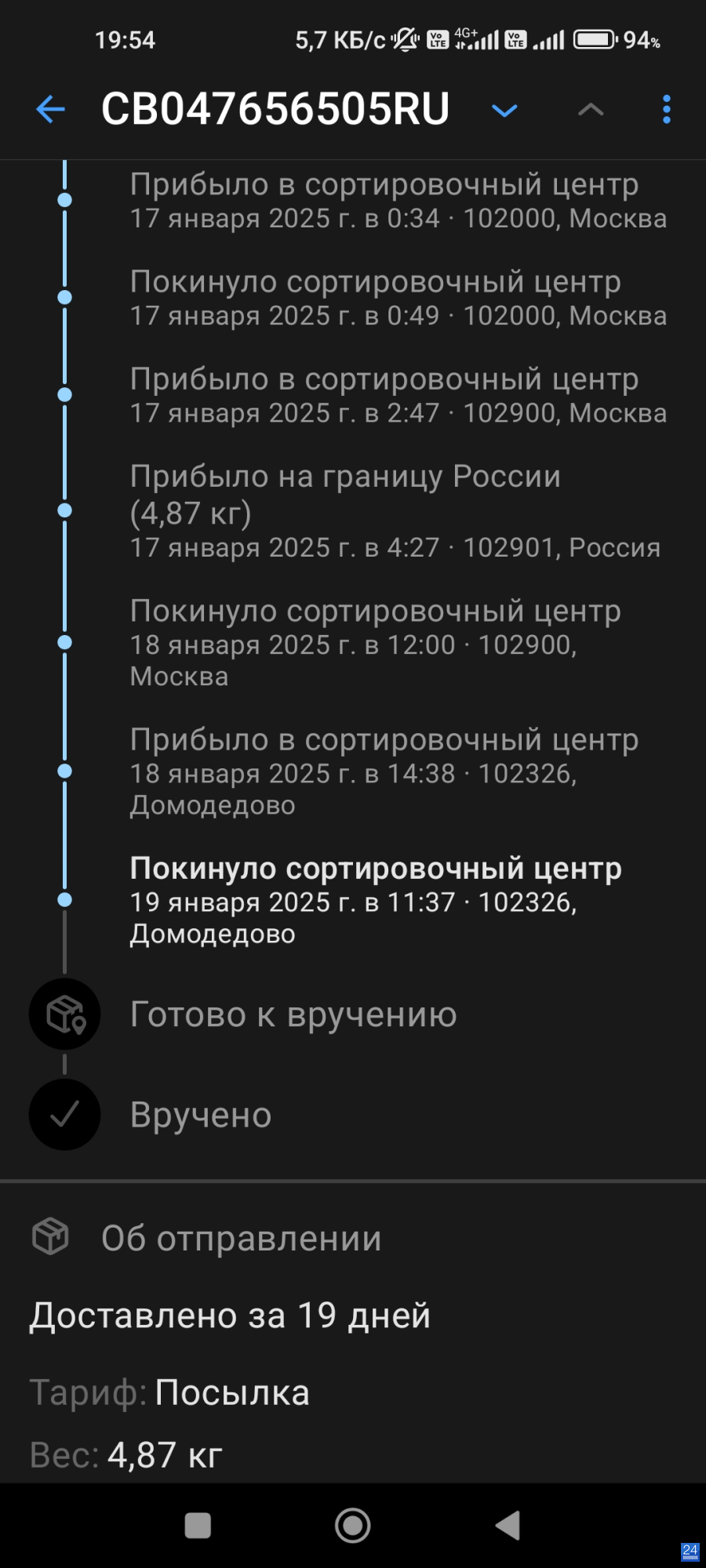706x1568 pixels.
Task: Go back using the top-left arrow
Action: (x=50, y=109)
